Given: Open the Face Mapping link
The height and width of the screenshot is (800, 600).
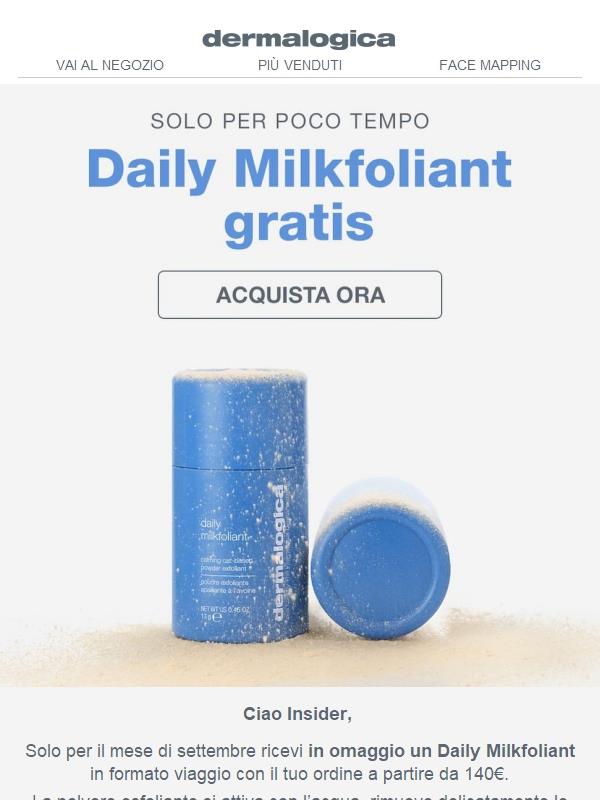Looking at the screenshot, I should [490, 65].
